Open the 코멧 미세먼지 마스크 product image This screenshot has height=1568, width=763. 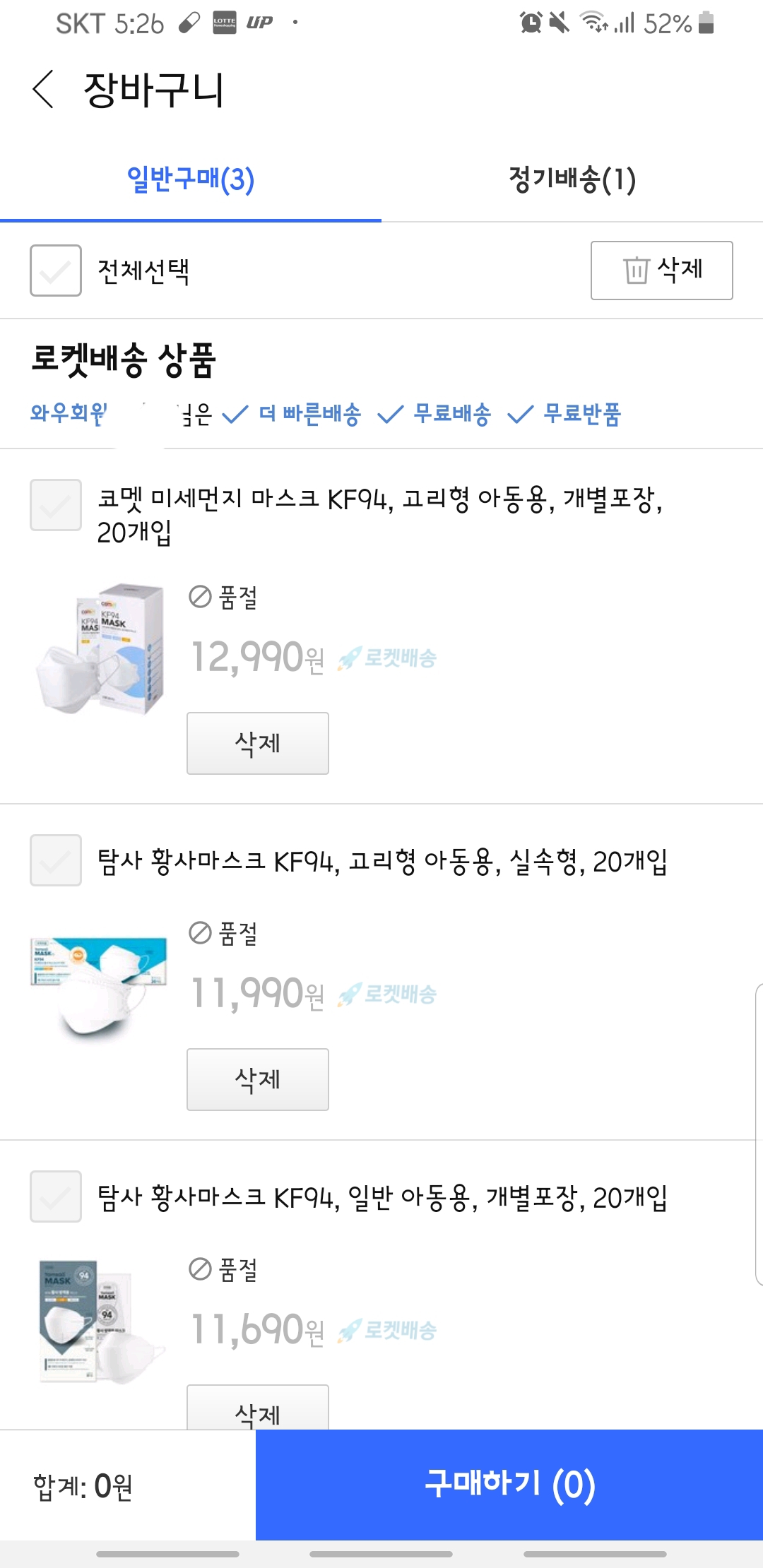[x=100, y=648]
